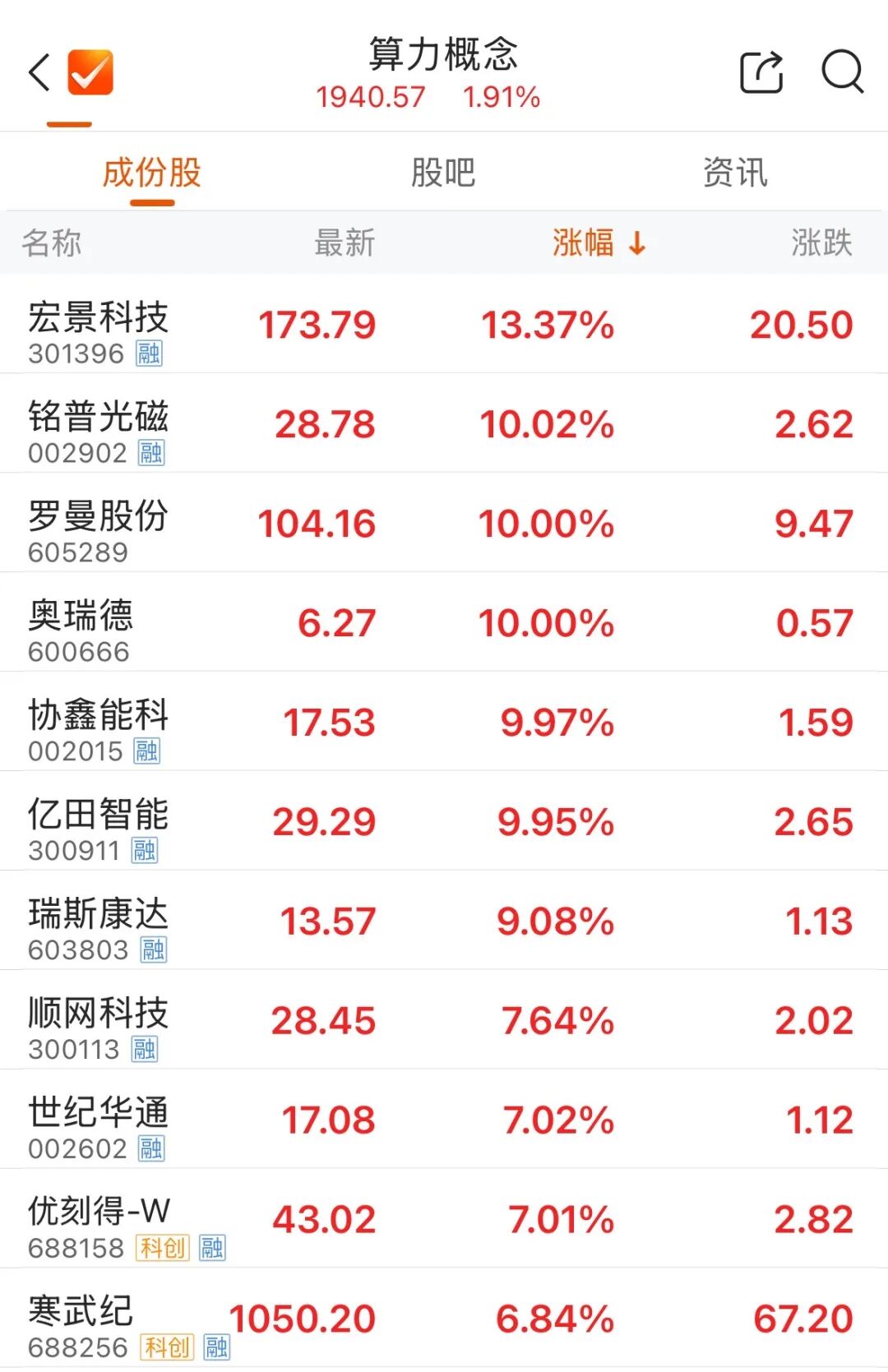Screen dimensions: 888x1372
Task: Share the 算力概念 sector page
Action: [761, 72]
